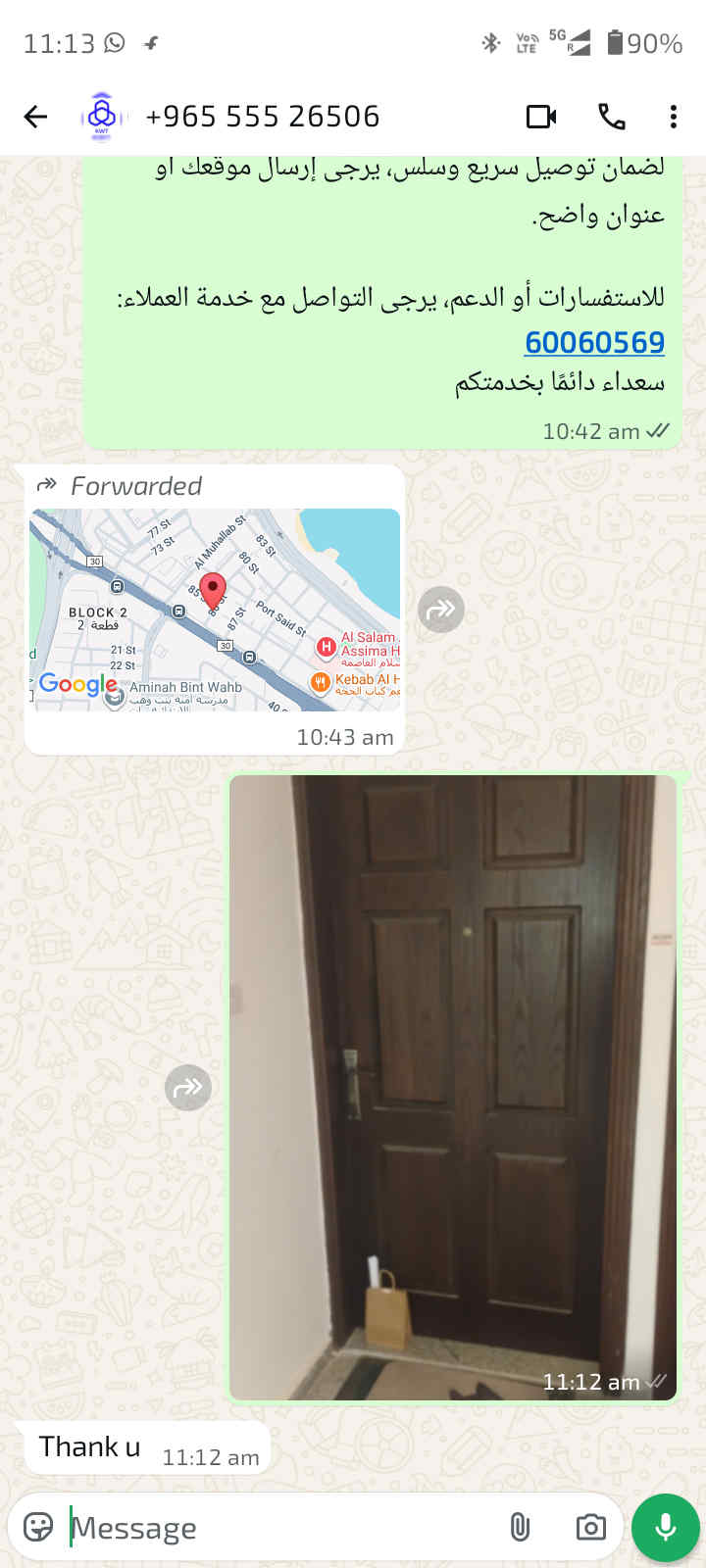Forward the map location message
The image size is (706, 1568).
(441, 610)
